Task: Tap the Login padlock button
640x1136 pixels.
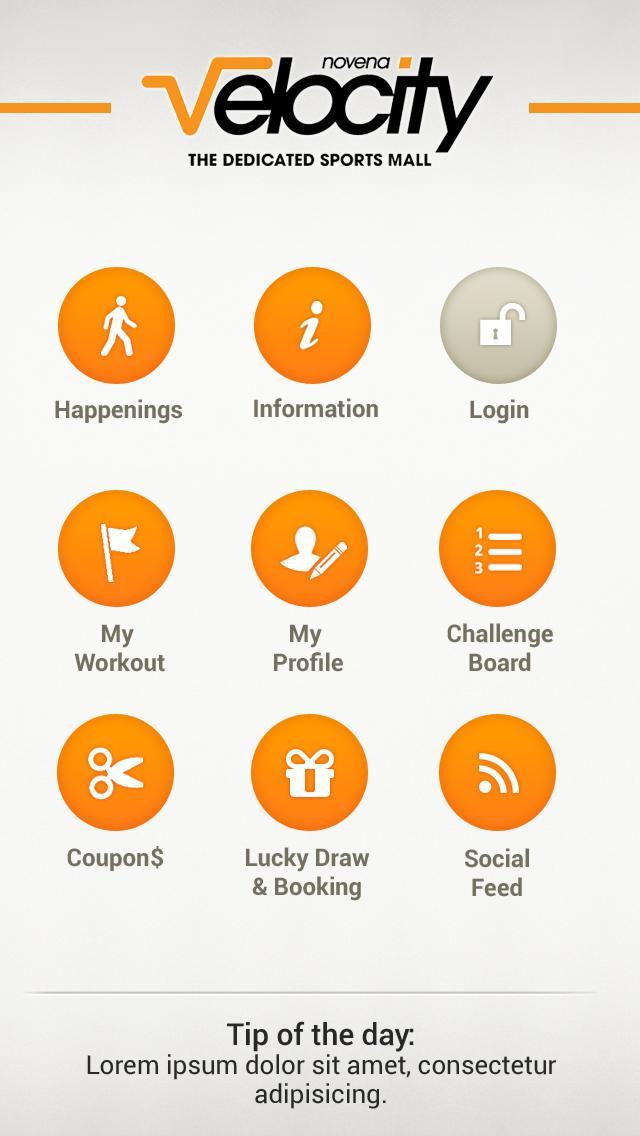Action: (x=498, y=326)
